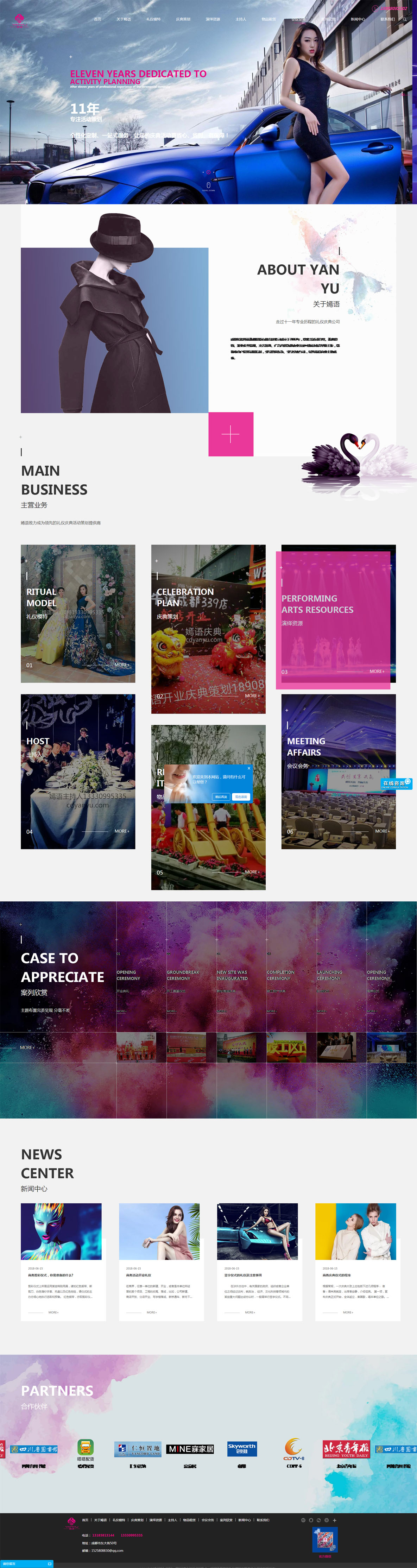Open the Ritual Model business card
The height and width of the screenshot is (1568, 417).
pyautogui.click(x=78, y=613)
